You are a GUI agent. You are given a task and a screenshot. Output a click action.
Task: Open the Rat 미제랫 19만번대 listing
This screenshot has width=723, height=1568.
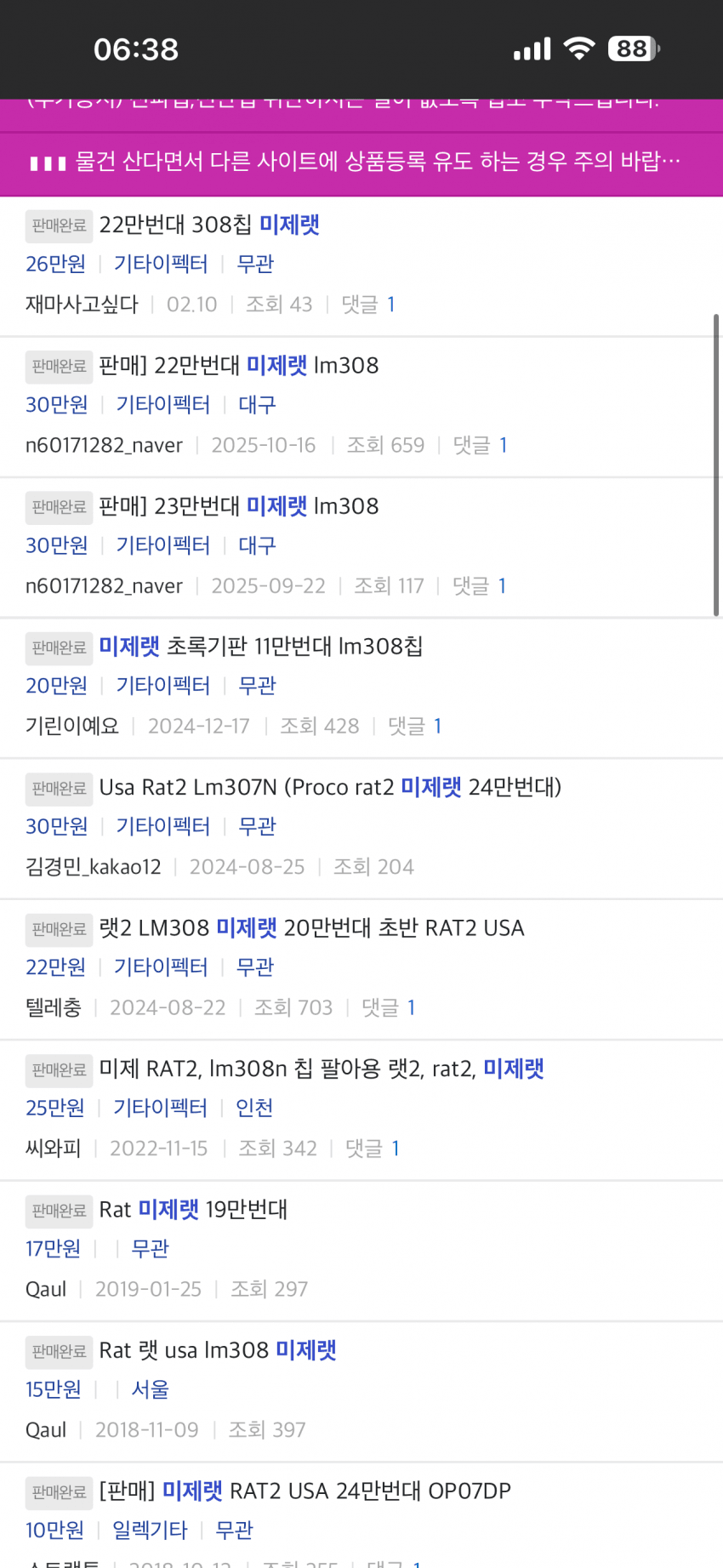click(193, 1210)
